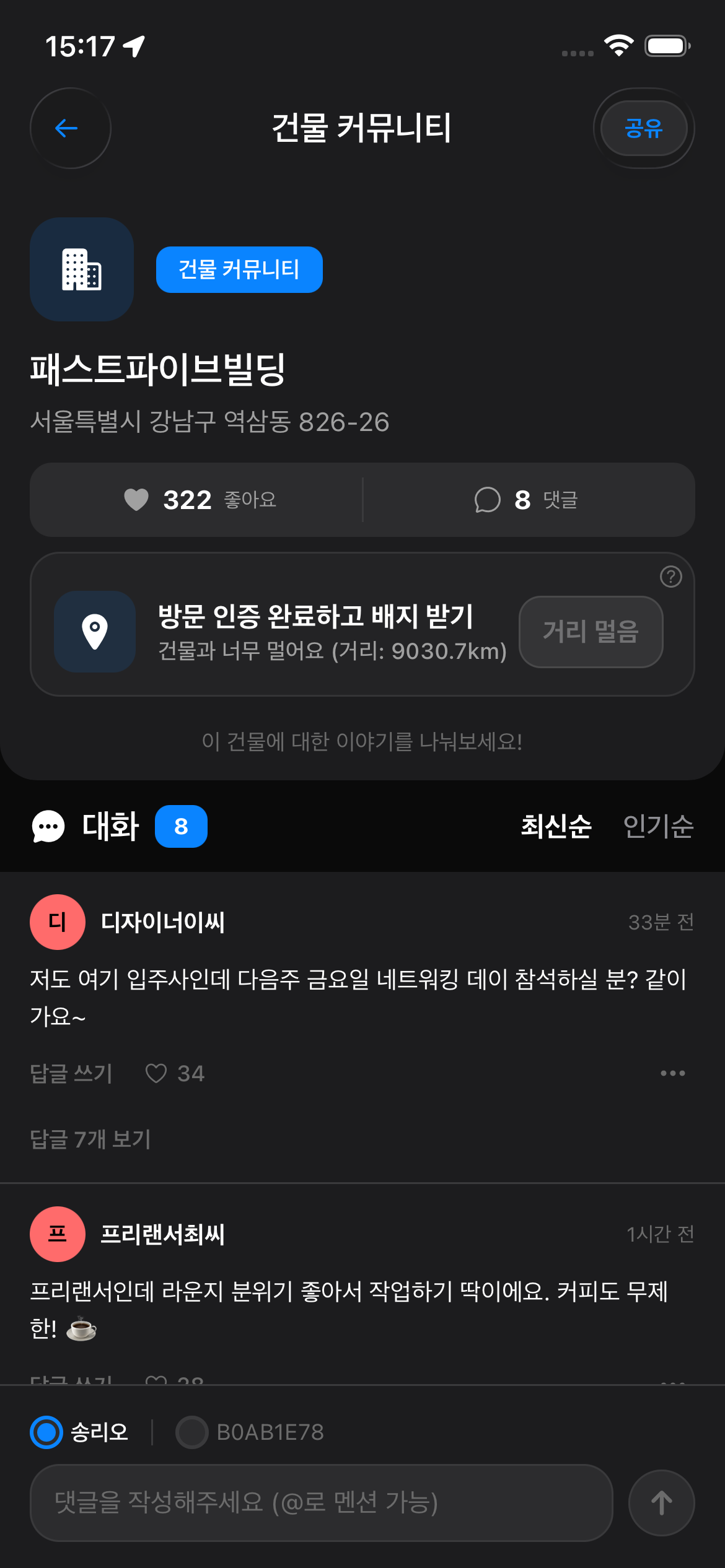Tap the 건물 커뮤니티 blue chip
The image size is (725, 1568).
[239, 269]
